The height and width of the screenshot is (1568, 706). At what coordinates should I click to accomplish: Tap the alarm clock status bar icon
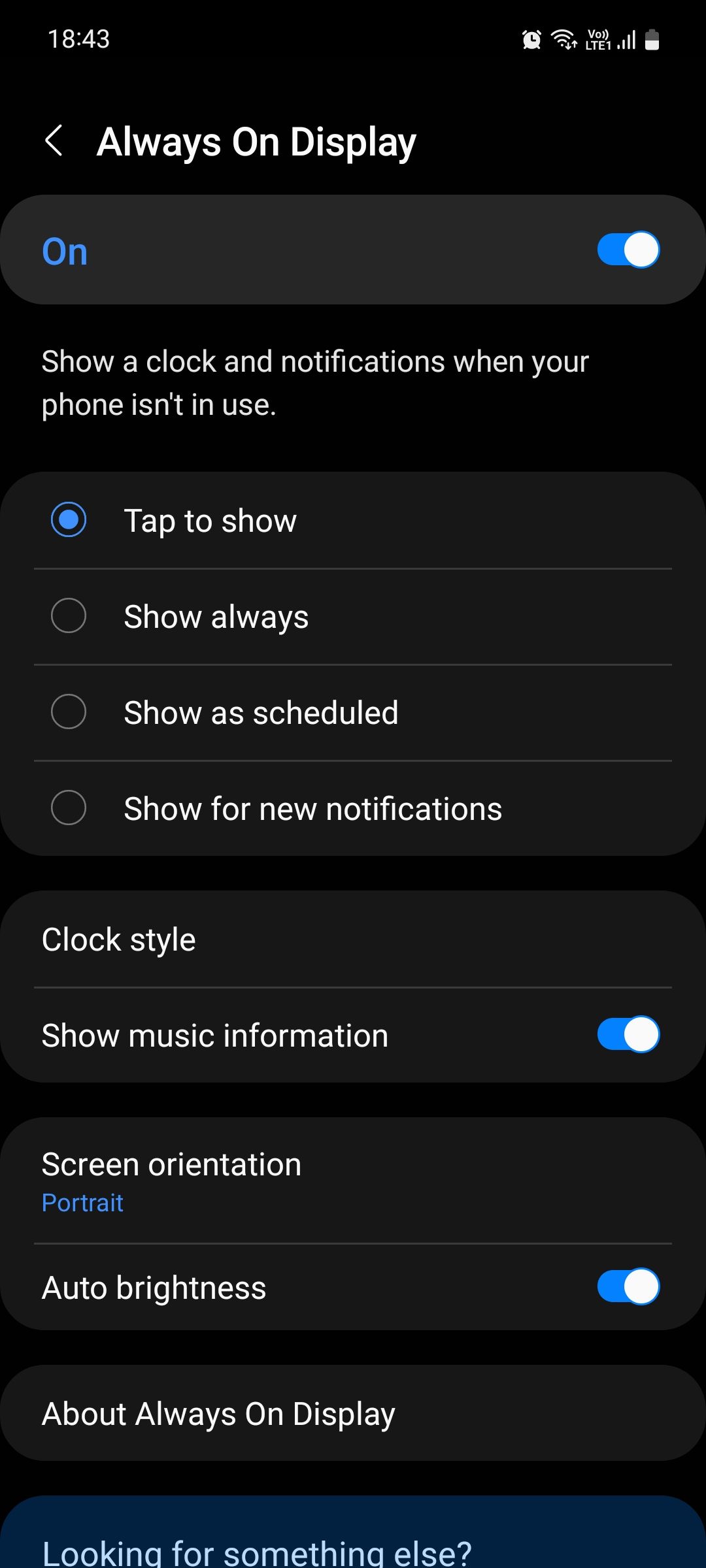pyautogui.click(x=531, y=39)
